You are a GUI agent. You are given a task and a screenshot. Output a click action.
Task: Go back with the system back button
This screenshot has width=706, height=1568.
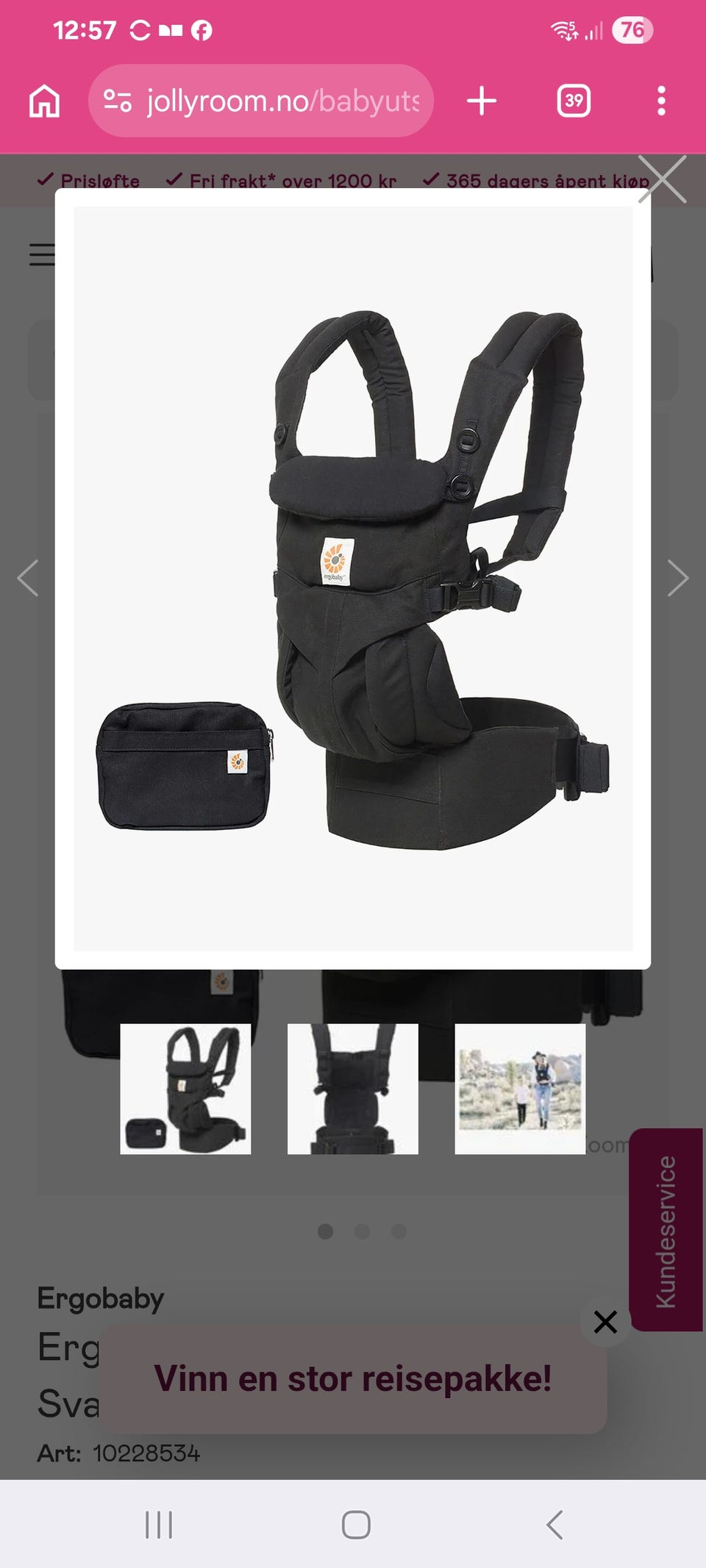click(555, 1525)
